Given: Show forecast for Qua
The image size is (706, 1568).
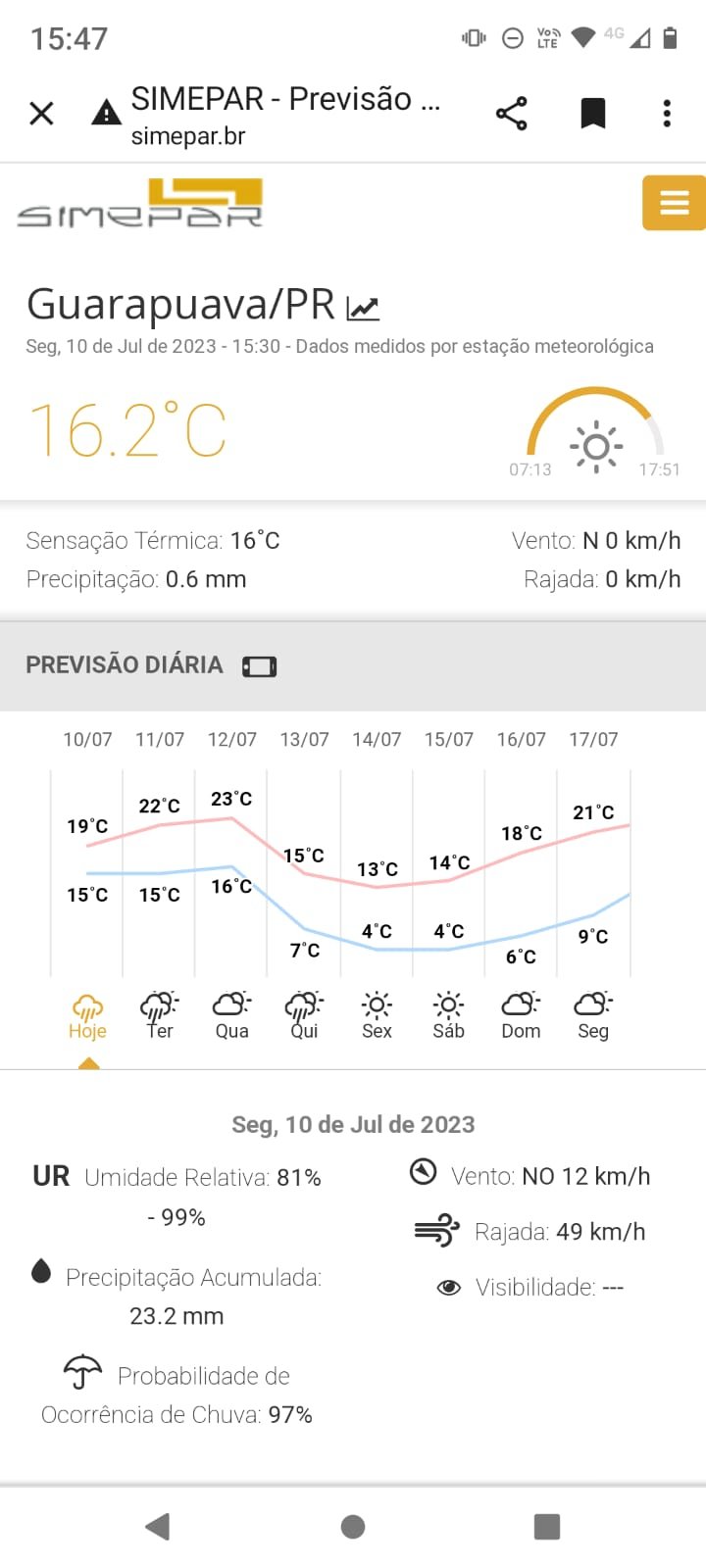Looking at the screenshot, I should pos(231,1015).
